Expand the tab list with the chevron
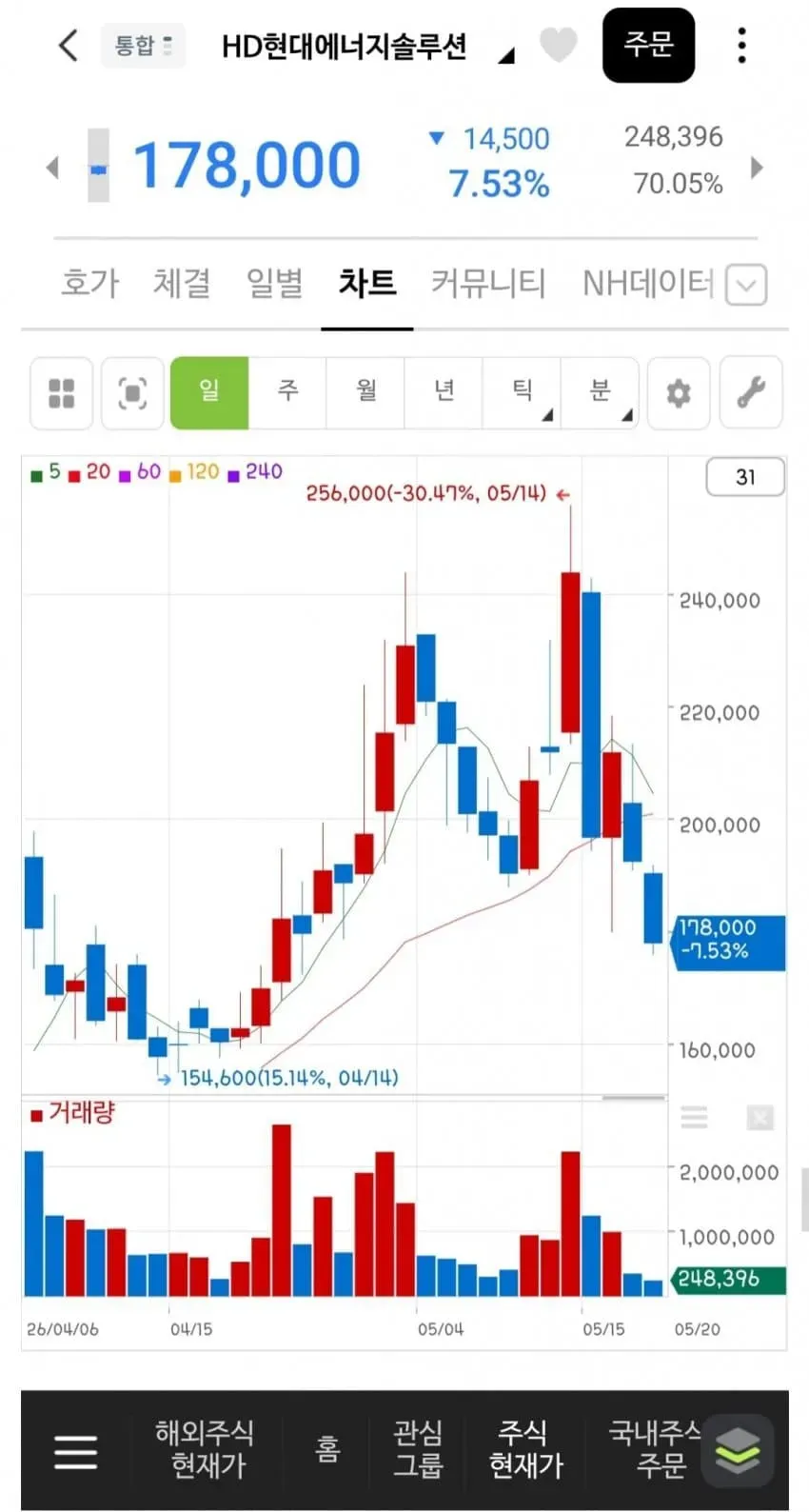 tap(746, 285)
